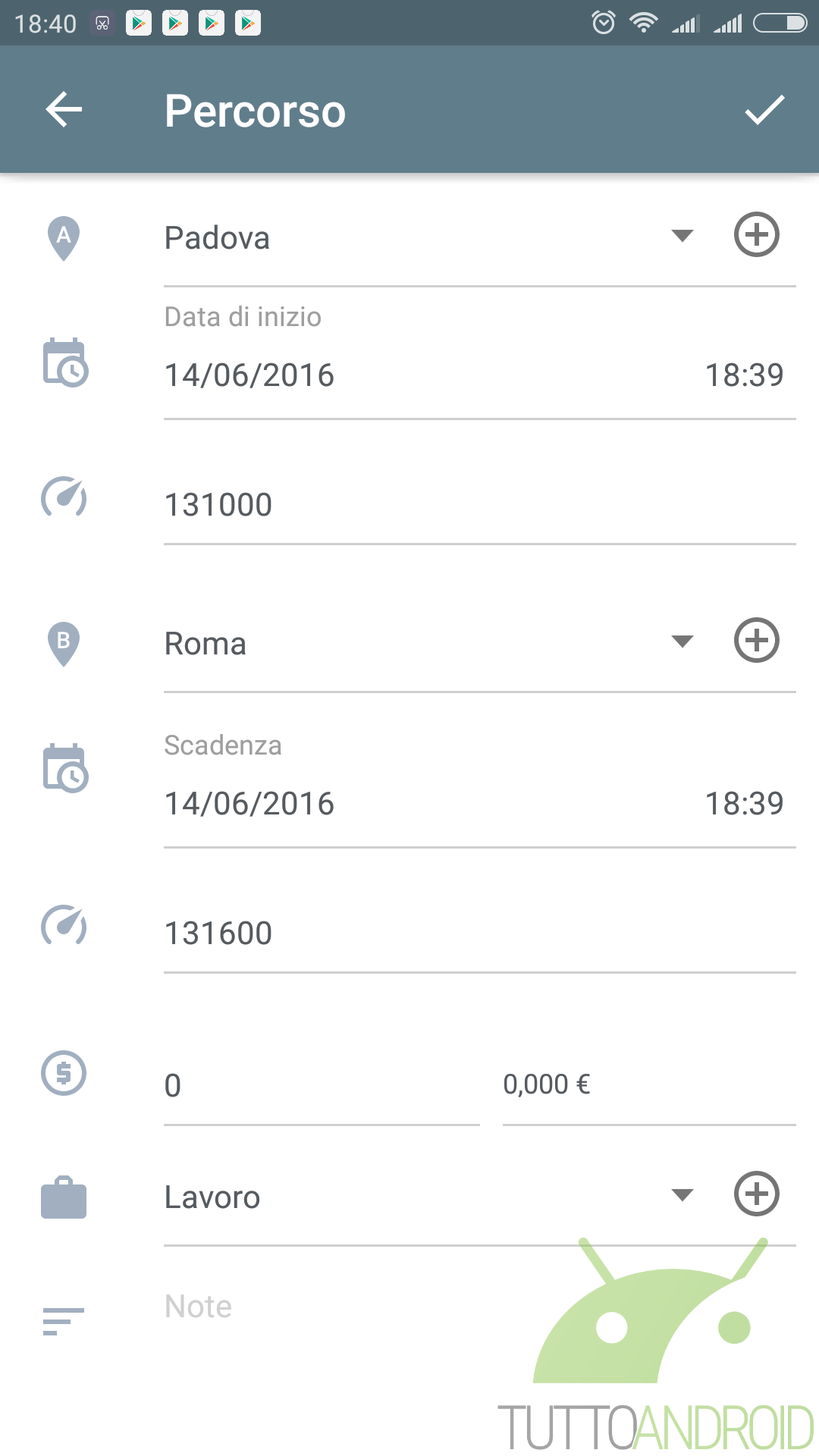The image size is (819, 1456).
Task: Edit the 0,000 € price field
Action: pyautogui.click(x=649, y=1085)
